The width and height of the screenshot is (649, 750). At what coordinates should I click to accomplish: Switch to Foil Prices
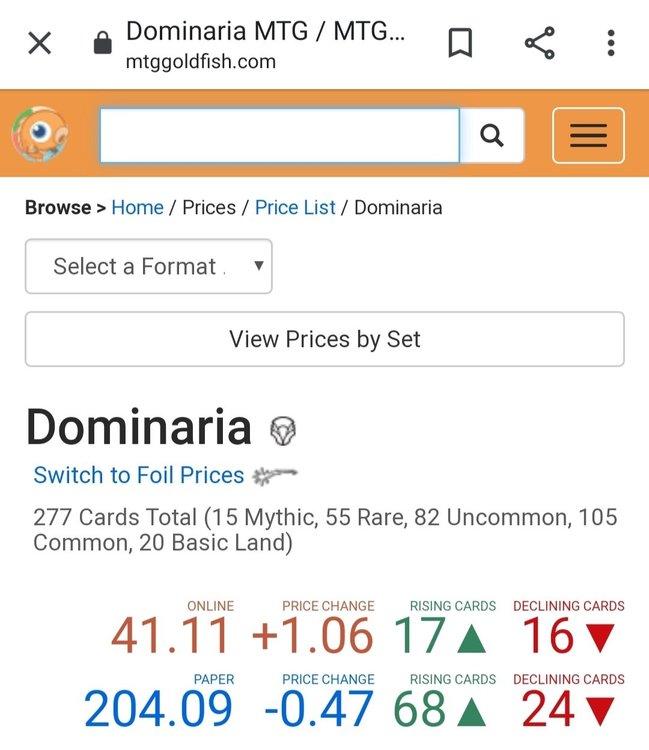139,475
